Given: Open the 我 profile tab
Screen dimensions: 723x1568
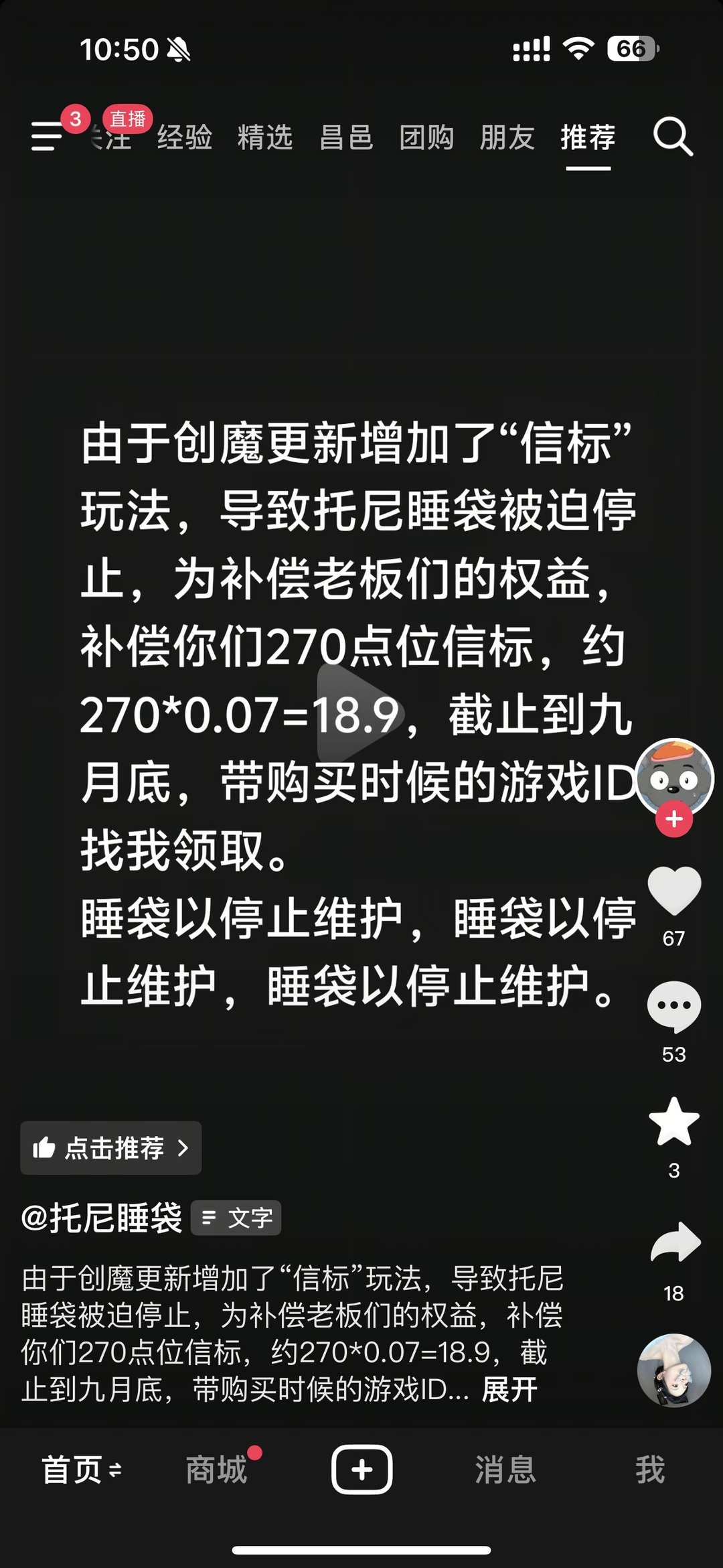Looking at the screenshot, I should (x=649, y=1470).
